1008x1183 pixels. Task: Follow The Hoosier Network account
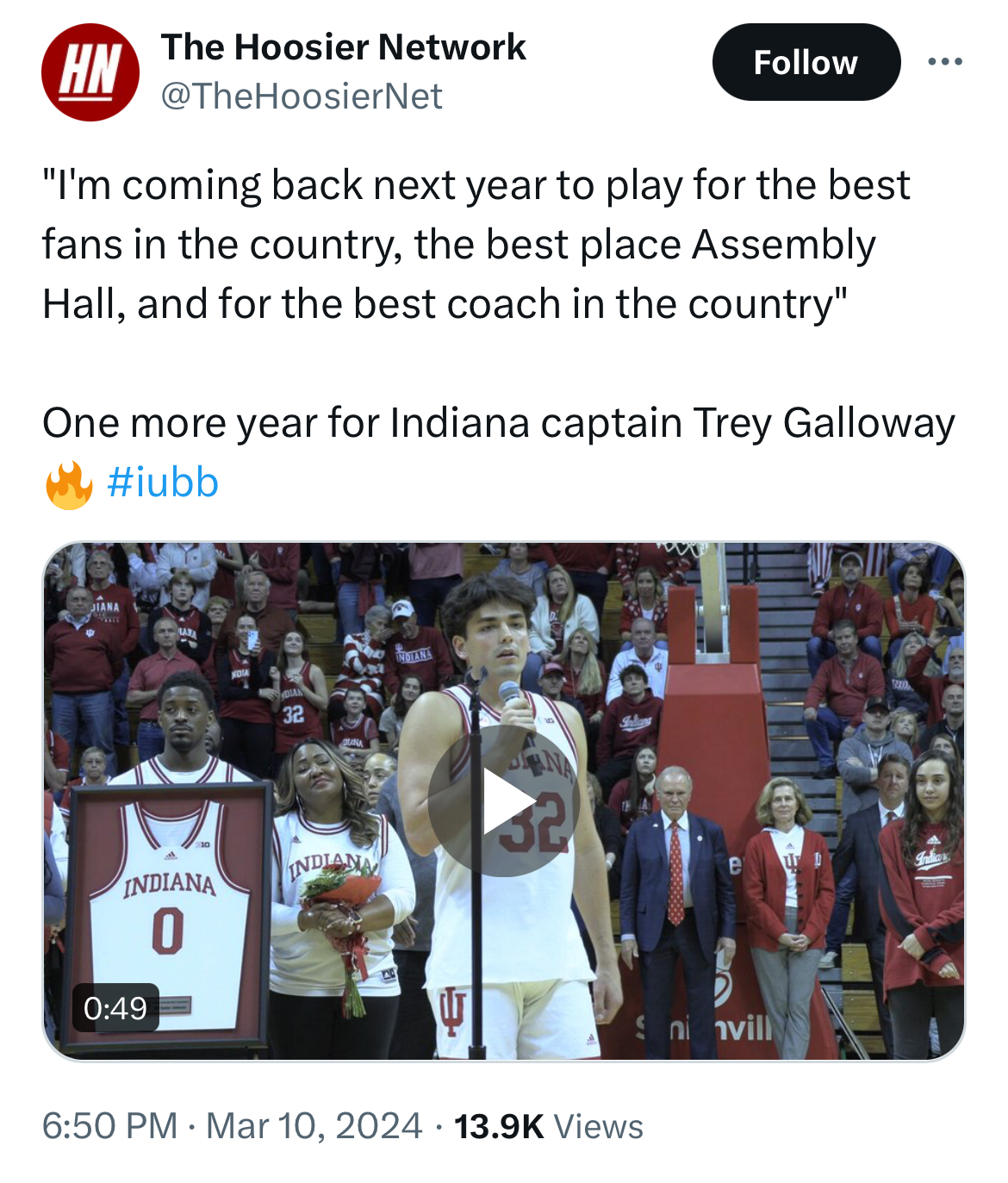[806, 62]
